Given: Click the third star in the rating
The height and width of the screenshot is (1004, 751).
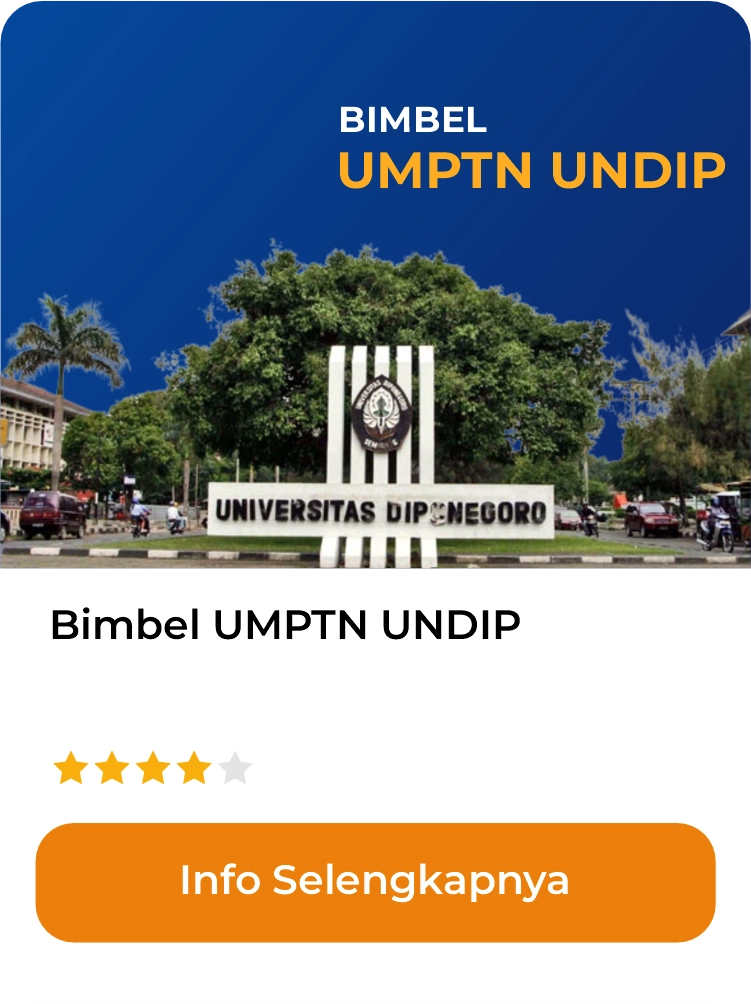Looking at the screenshot, I should point(155,768).
